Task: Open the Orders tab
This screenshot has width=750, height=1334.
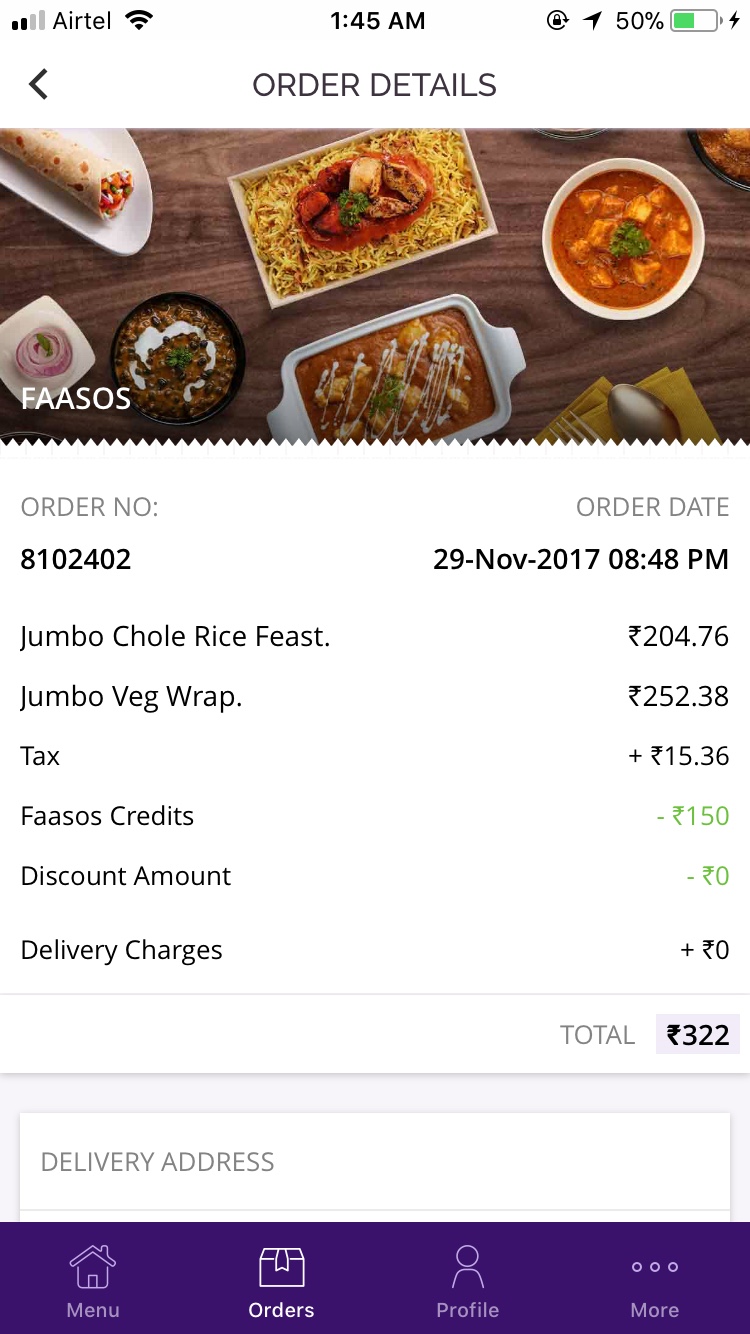Action: [281, 1280]
